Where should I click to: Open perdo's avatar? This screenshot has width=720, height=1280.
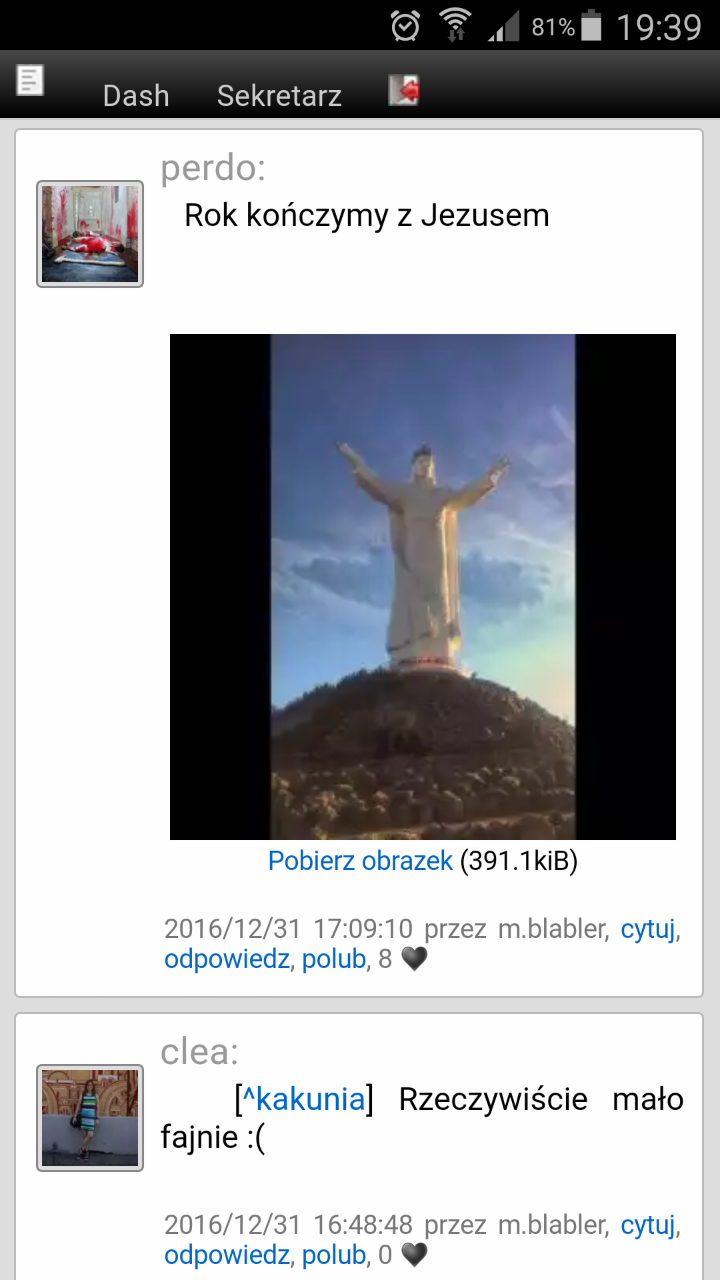[x=90, y=234]
